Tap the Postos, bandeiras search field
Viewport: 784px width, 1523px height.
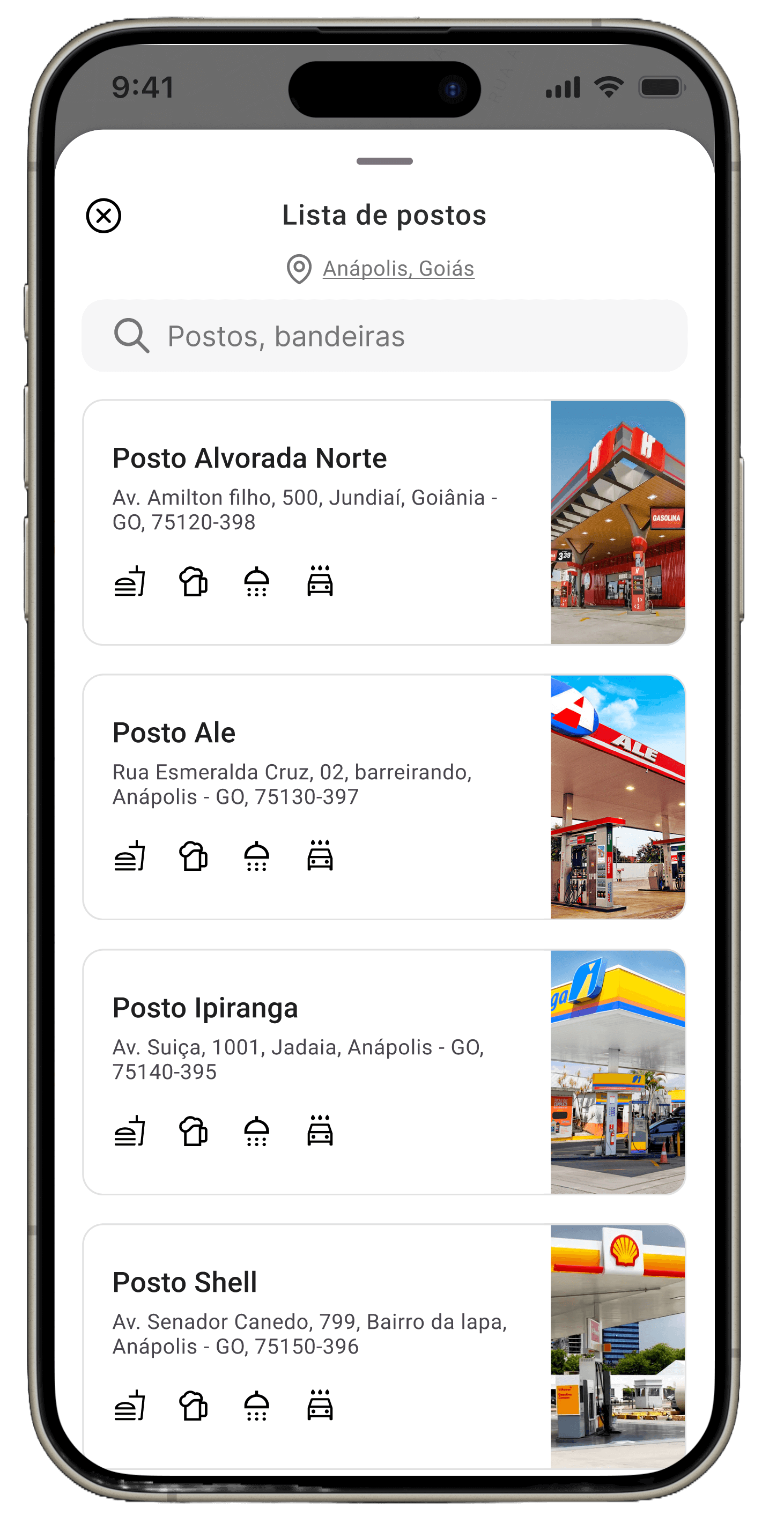(384, 336)
